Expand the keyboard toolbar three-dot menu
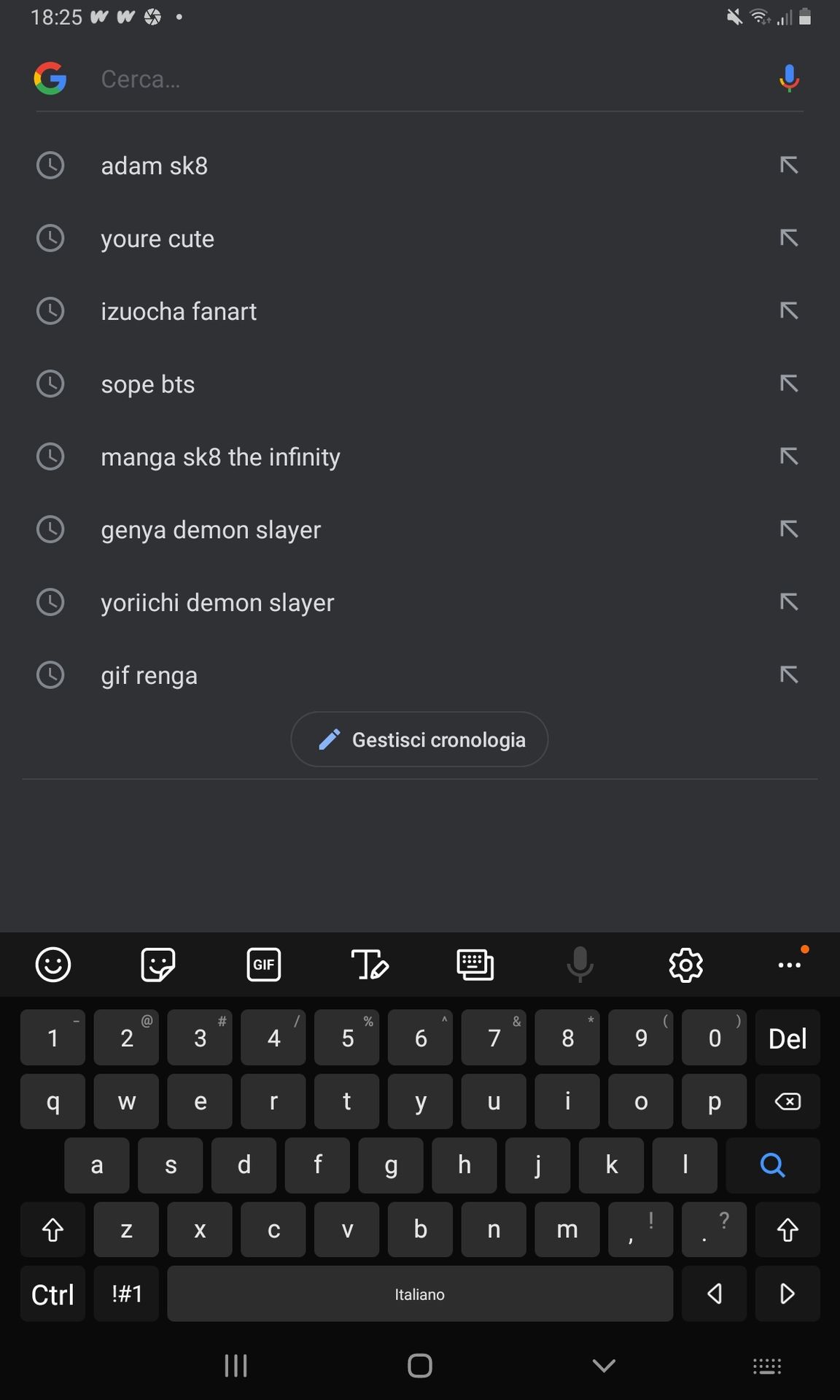Screen dimensions: 840x1400 (790, 964)
